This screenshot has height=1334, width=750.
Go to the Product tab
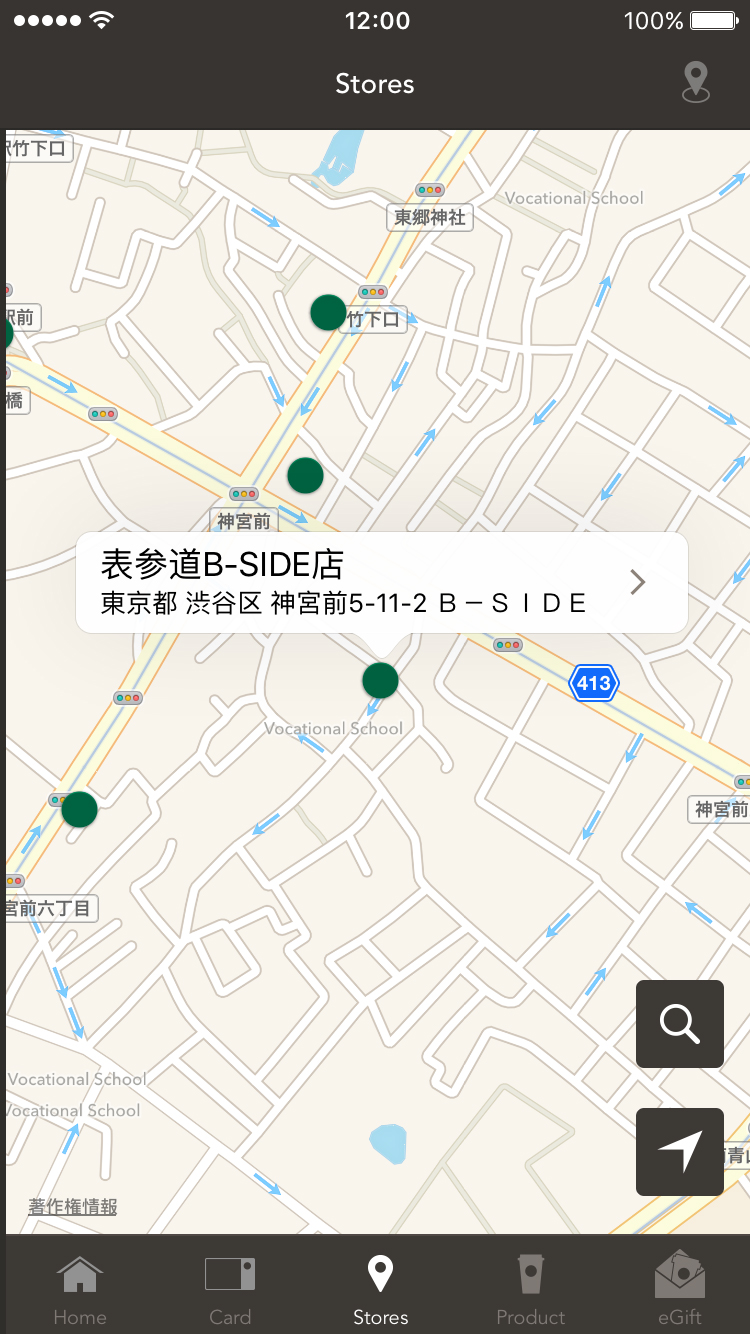tap(530, 1290)
